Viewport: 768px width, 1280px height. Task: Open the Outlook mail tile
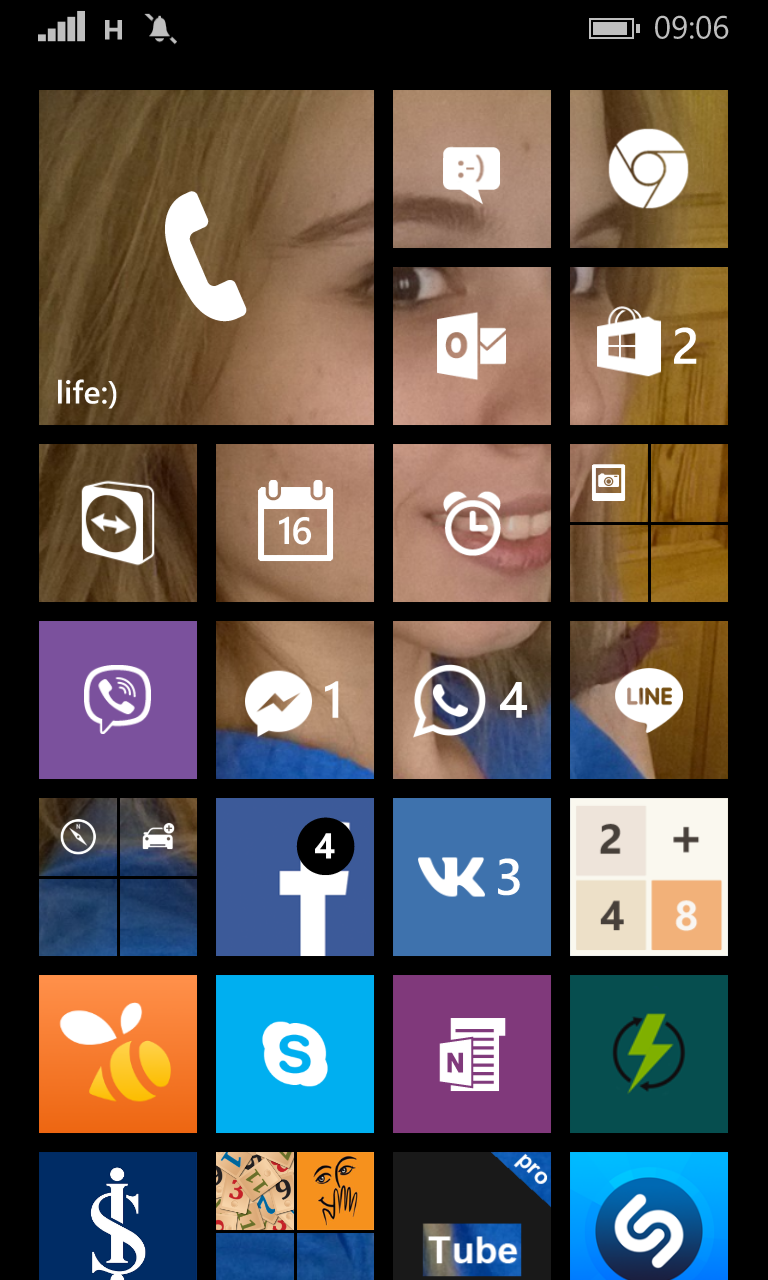[x=471, y=346]
